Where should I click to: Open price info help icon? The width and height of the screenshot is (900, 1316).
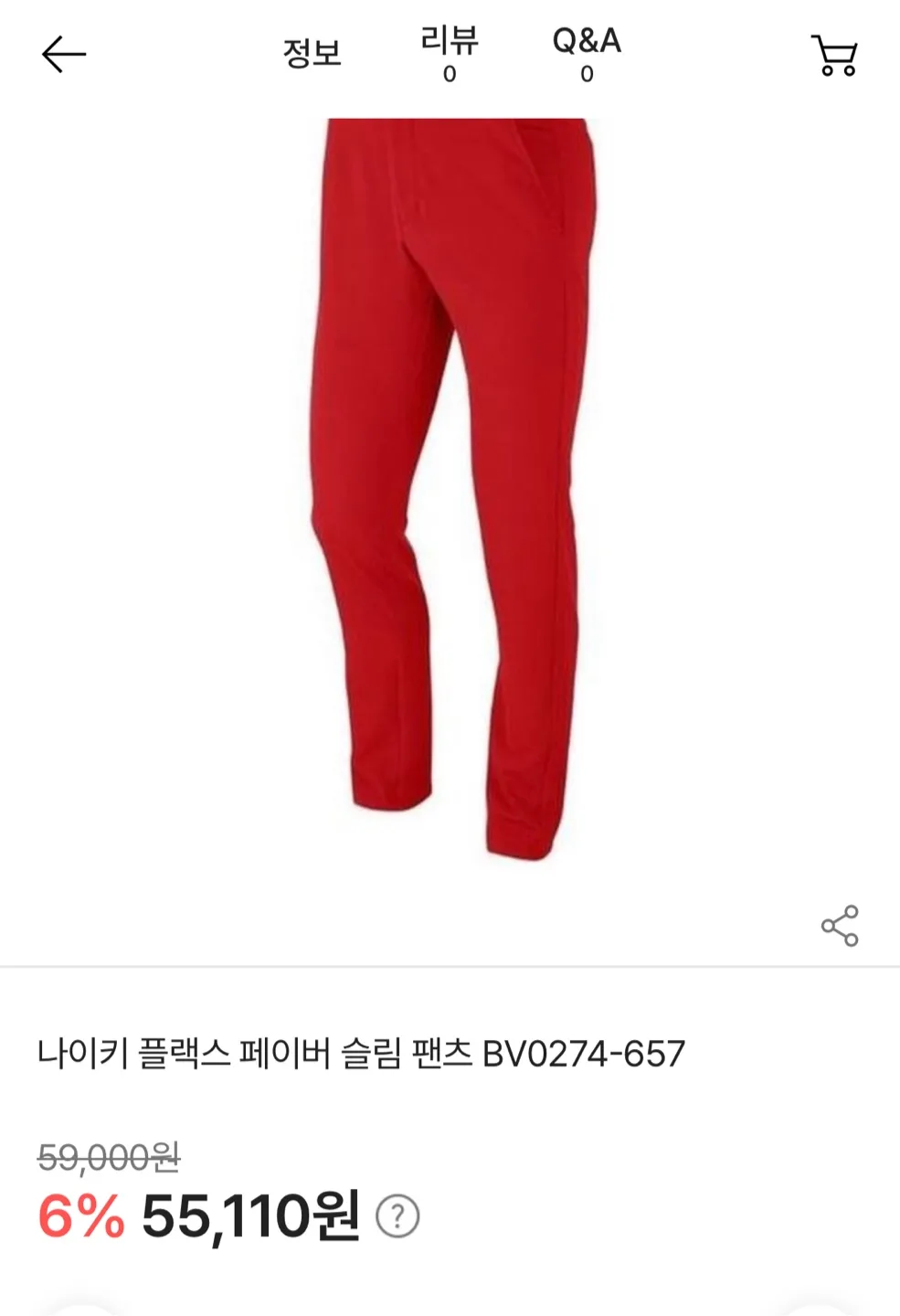(x=397, y=1216)
